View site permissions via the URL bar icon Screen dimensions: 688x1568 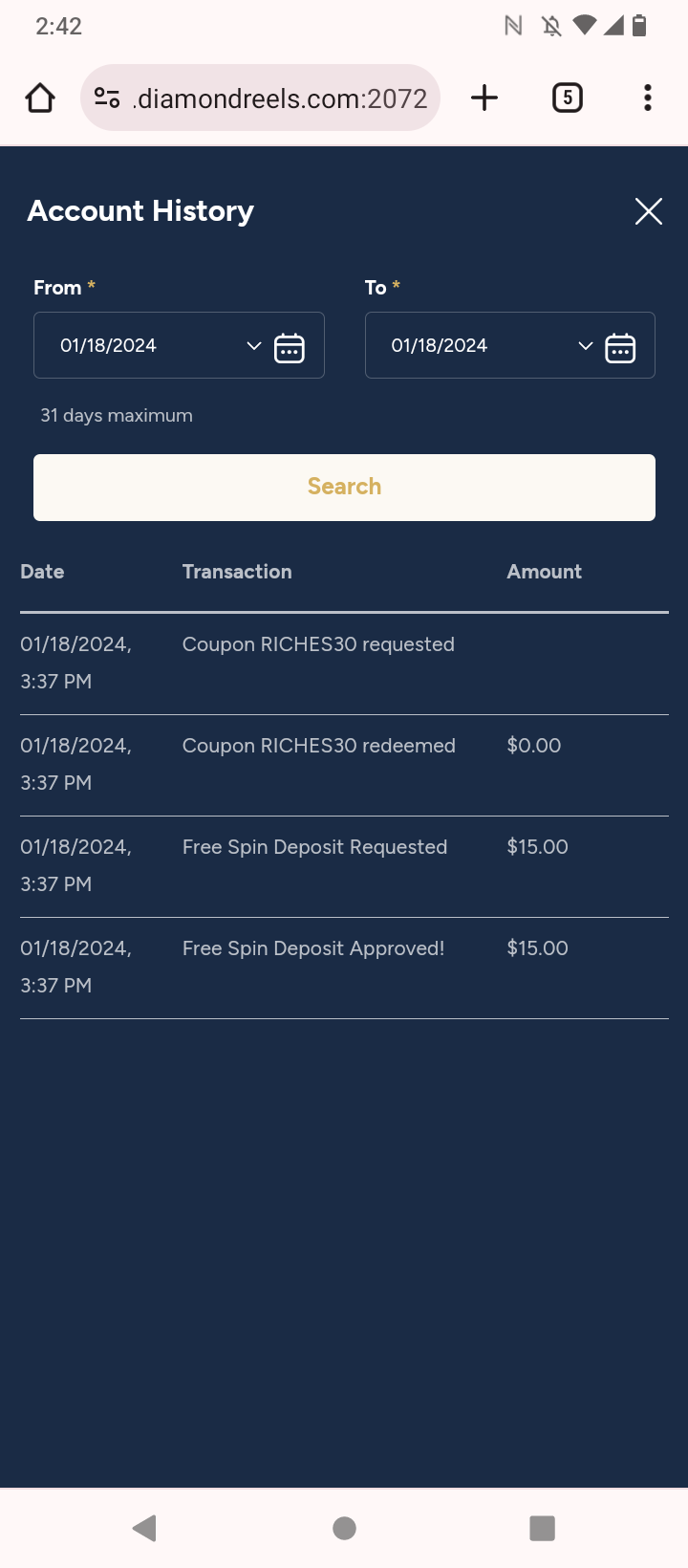tap(108, 97)
